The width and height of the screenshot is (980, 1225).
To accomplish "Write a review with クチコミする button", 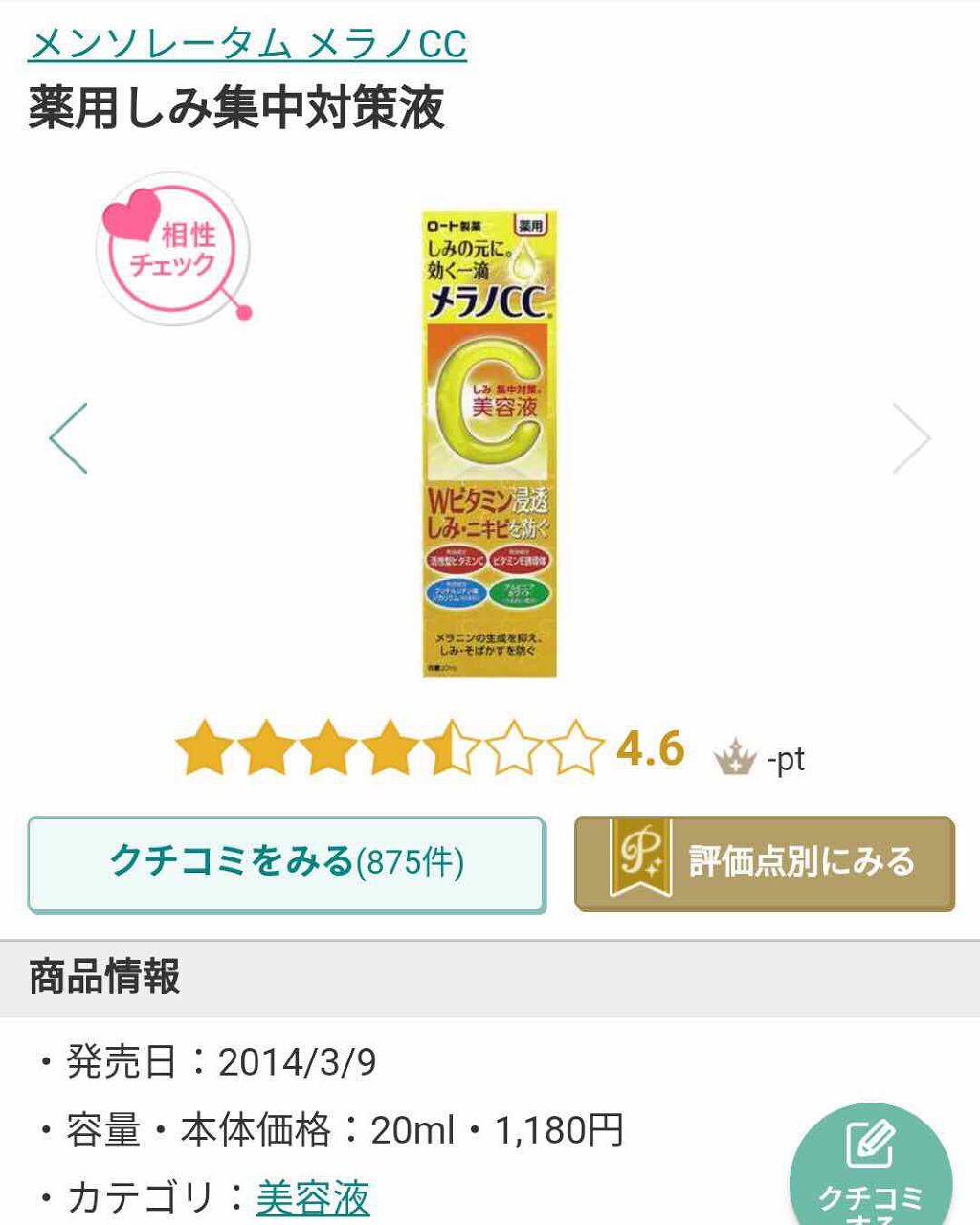I will click(871, 1168).
